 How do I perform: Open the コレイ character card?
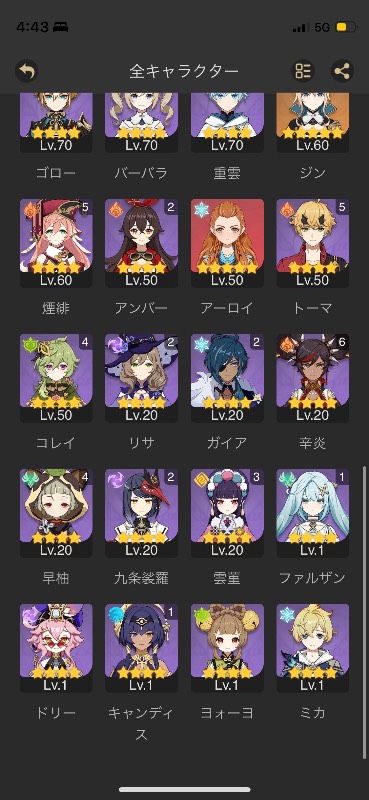(x=56, y=378)
